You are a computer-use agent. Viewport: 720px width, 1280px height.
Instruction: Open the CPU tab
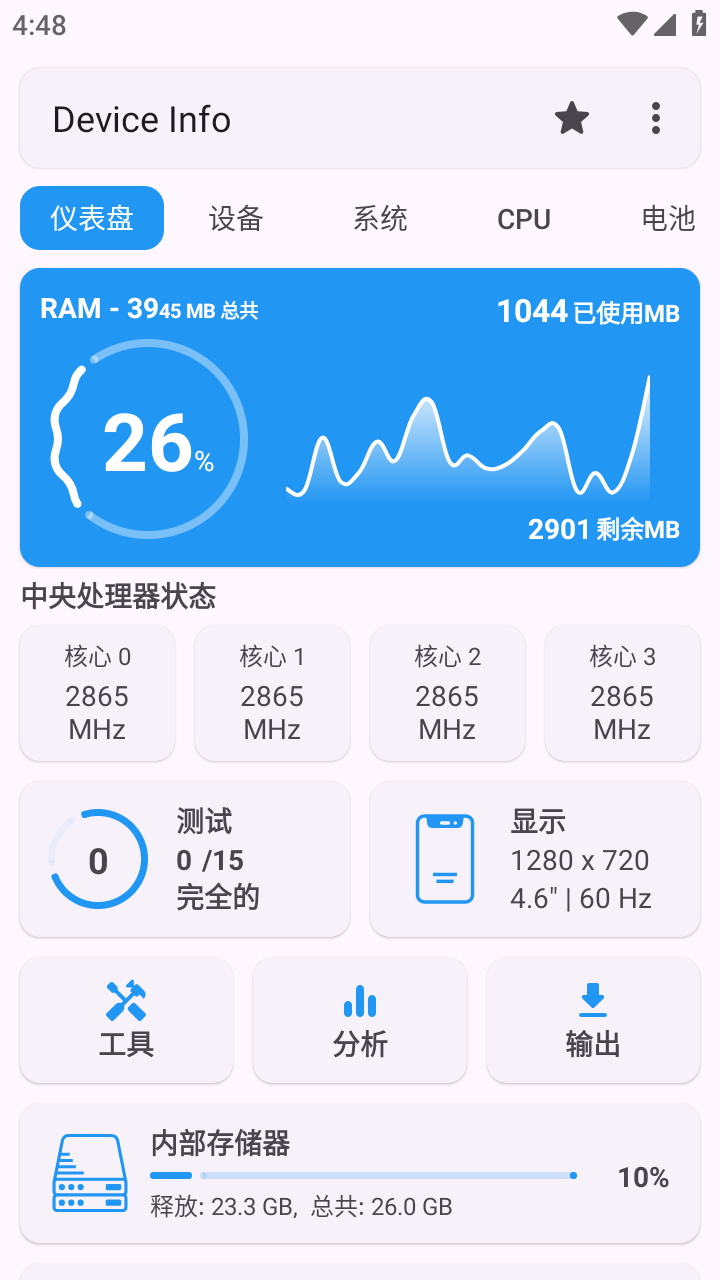[x=524, y=218]
